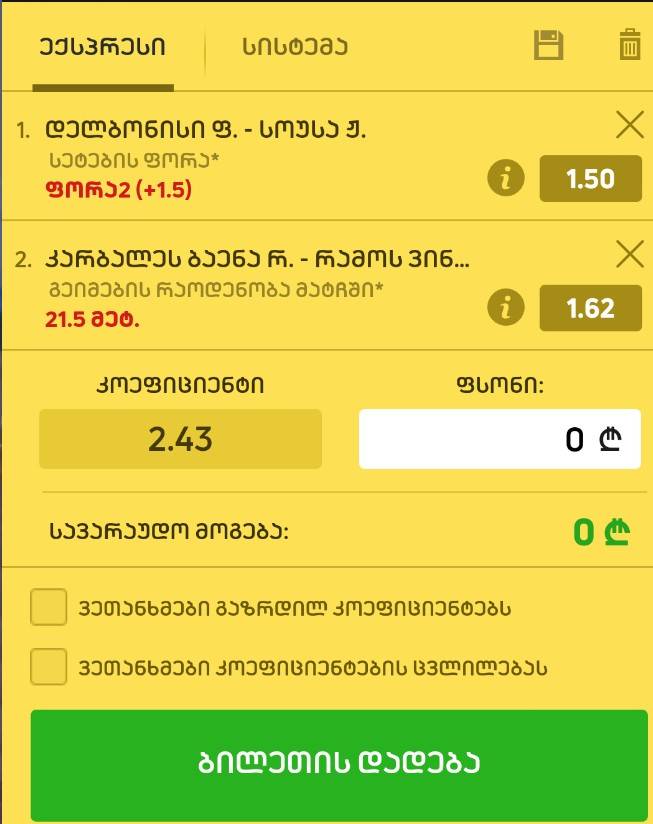Tap the ფსონი stake input field
Viewport: 653px width, 824px height.
pyautogui.click(x=499, y=439)
